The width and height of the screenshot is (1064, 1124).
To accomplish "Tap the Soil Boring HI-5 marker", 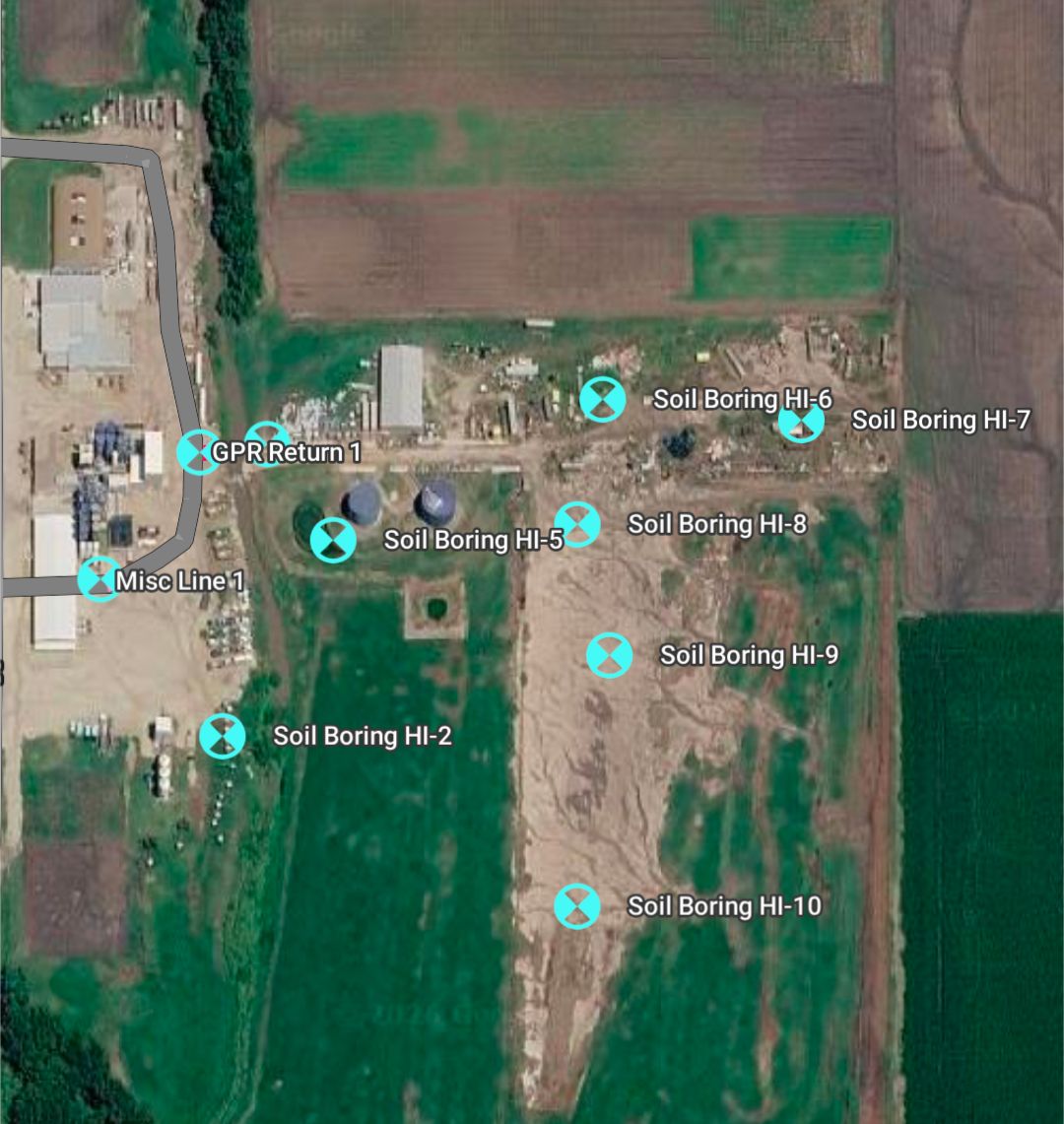I will coord(333,540).
